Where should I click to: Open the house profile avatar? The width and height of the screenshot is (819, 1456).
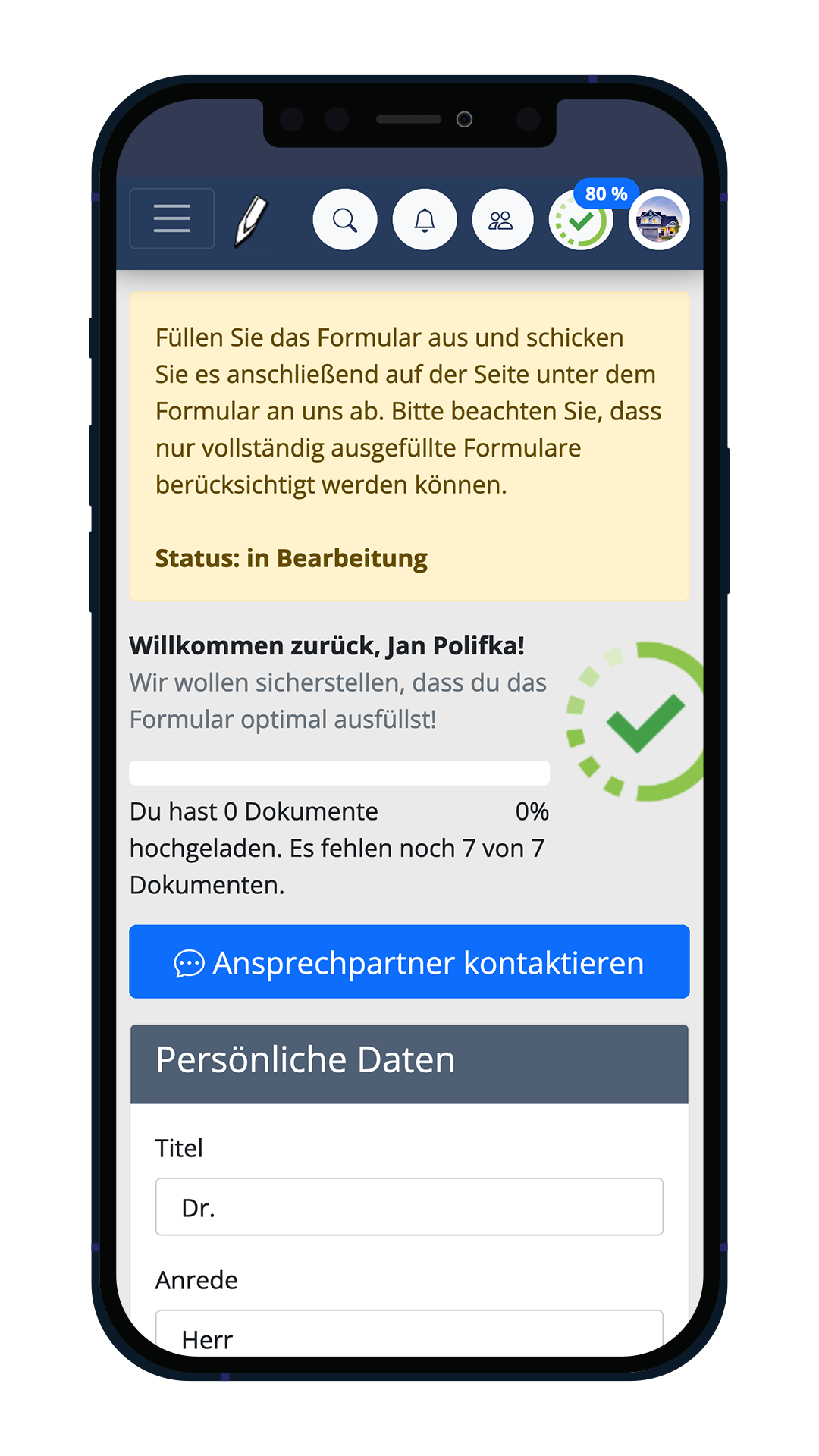pyautogui.click(x=659, y=220)
